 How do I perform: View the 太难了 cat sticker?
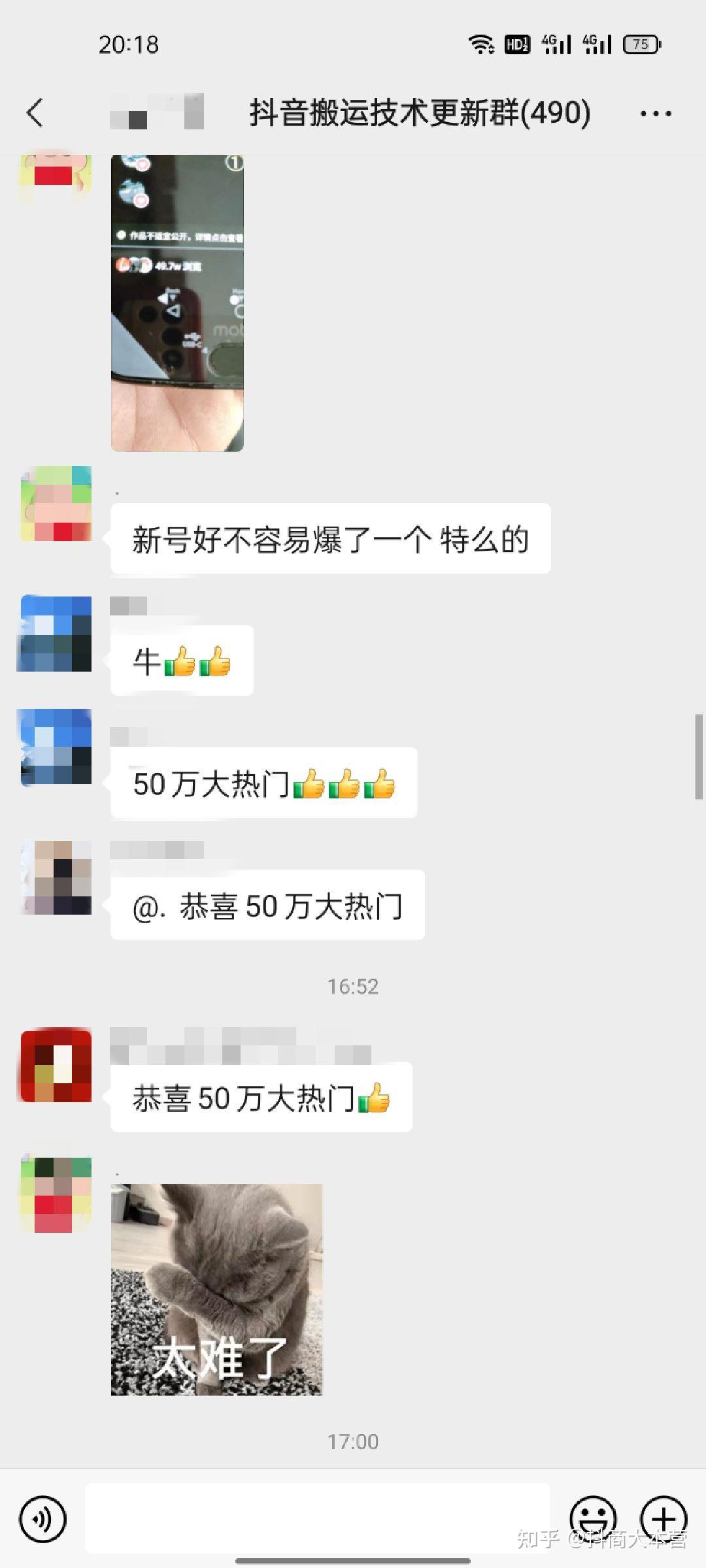[x=216, y=1289]
